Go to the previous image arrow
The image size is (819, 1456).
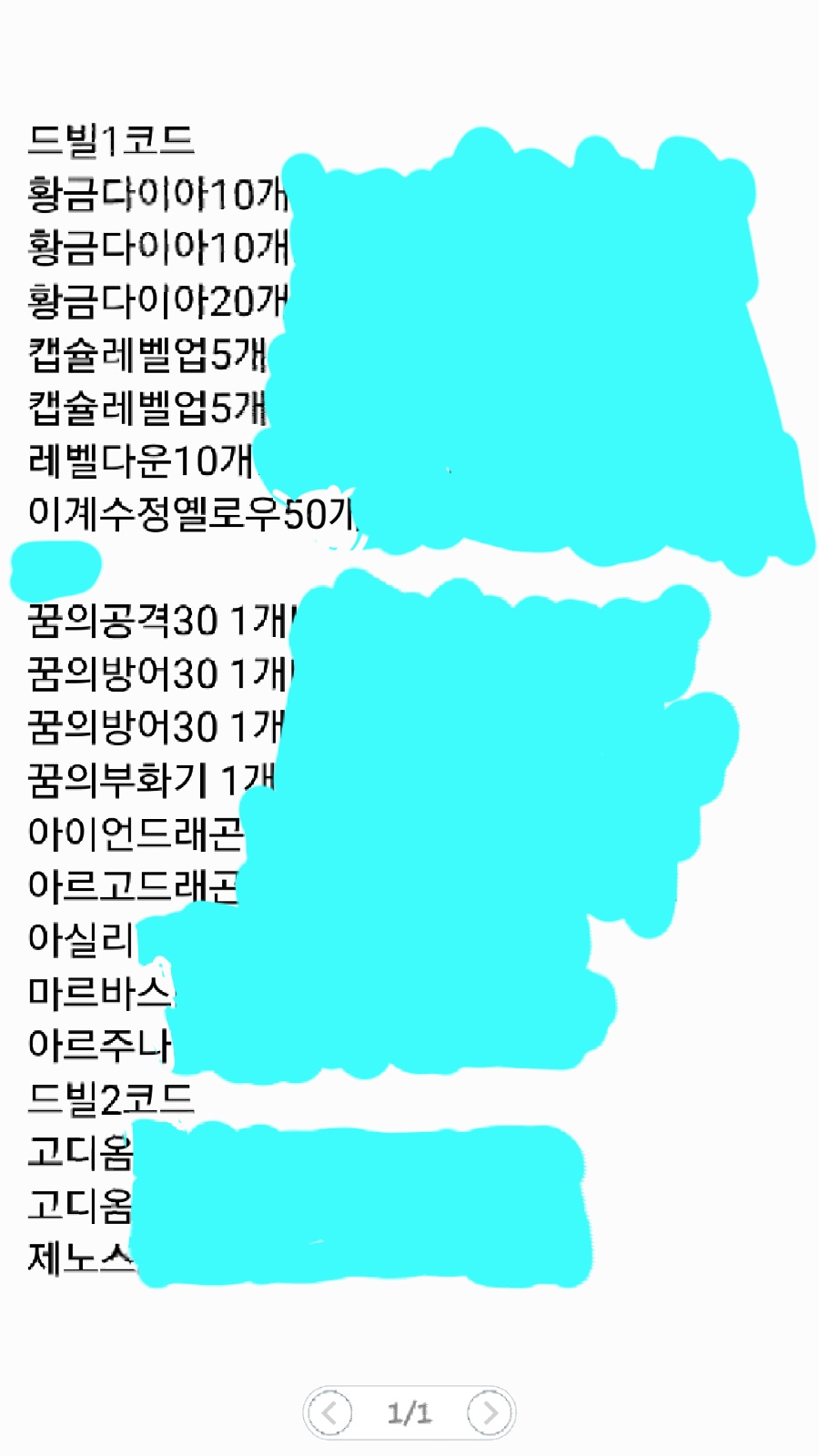329,1412
